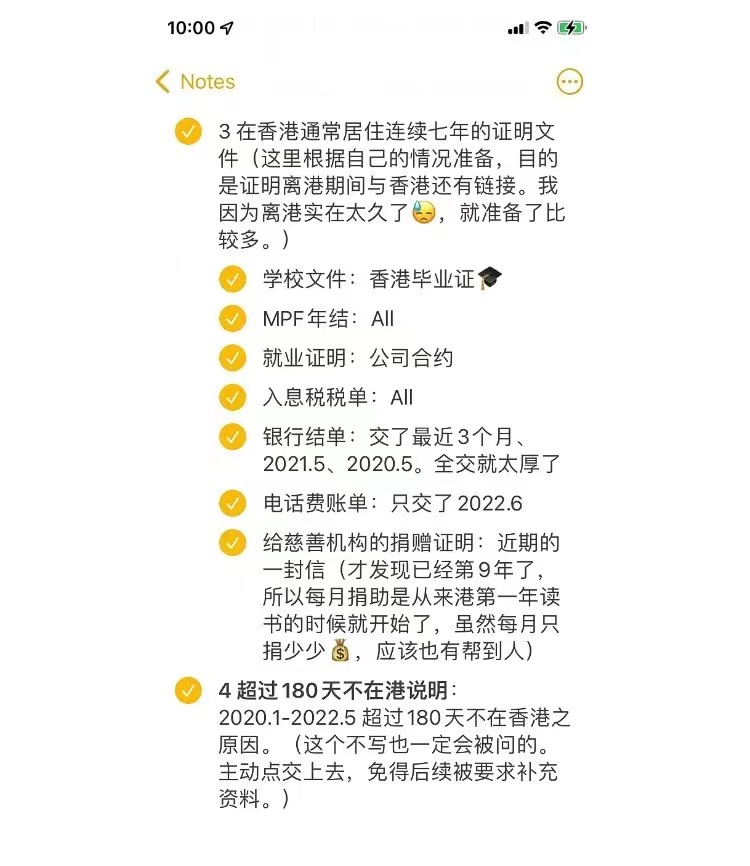Viewport: 750px width, 866px height.
Task: Uncheck the 给慈善机构的捐赠证明 item
Action: (233, 543)
